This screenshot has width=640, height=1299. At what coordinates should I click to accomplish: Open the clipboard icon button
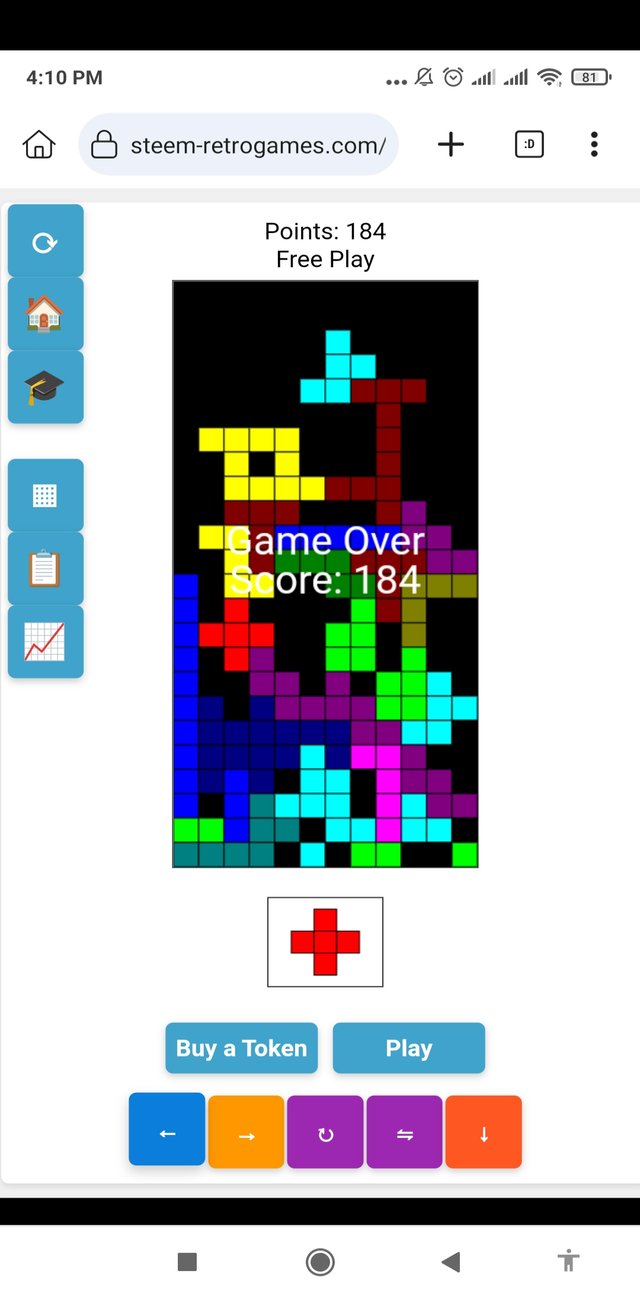click(x=45, y=568)
